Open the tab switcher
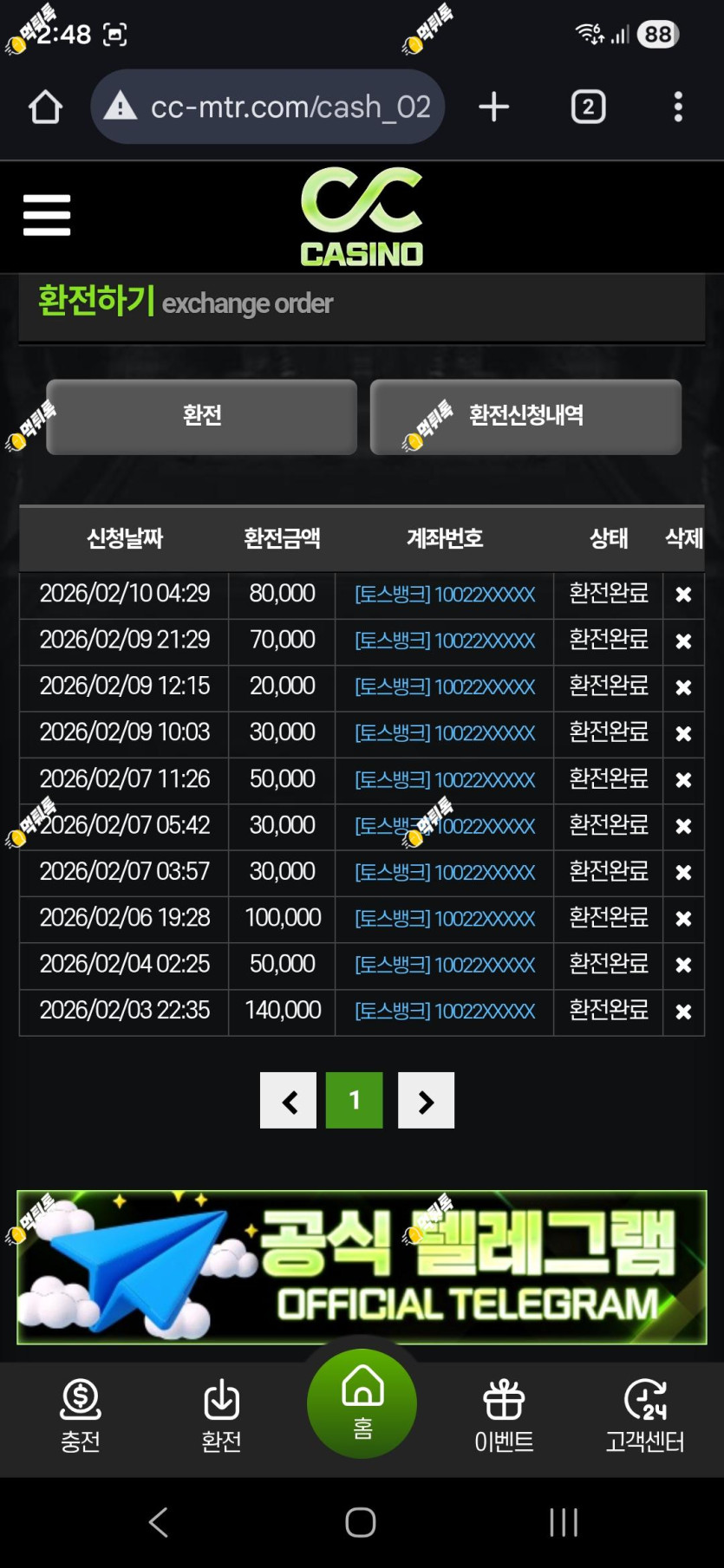This screenshot has height=1568, width=724. (588, 107)
